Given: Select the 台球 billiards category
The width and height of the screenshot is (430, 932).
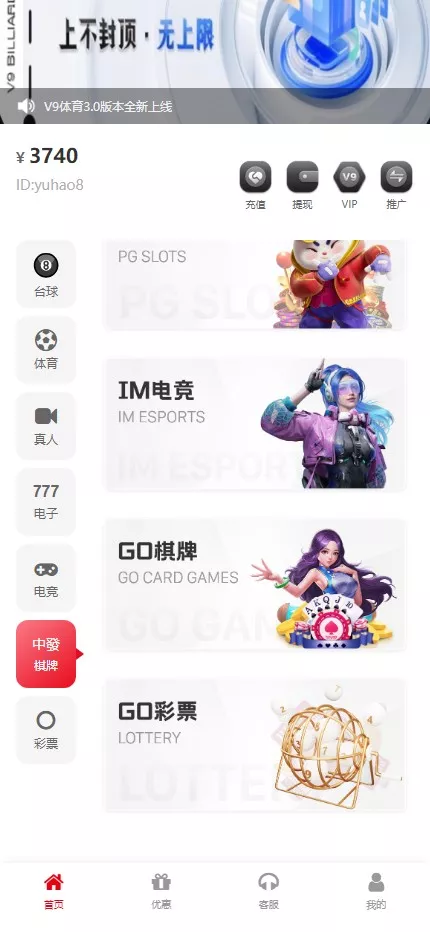Looking at the screenshot, I should tap(46, 274).
